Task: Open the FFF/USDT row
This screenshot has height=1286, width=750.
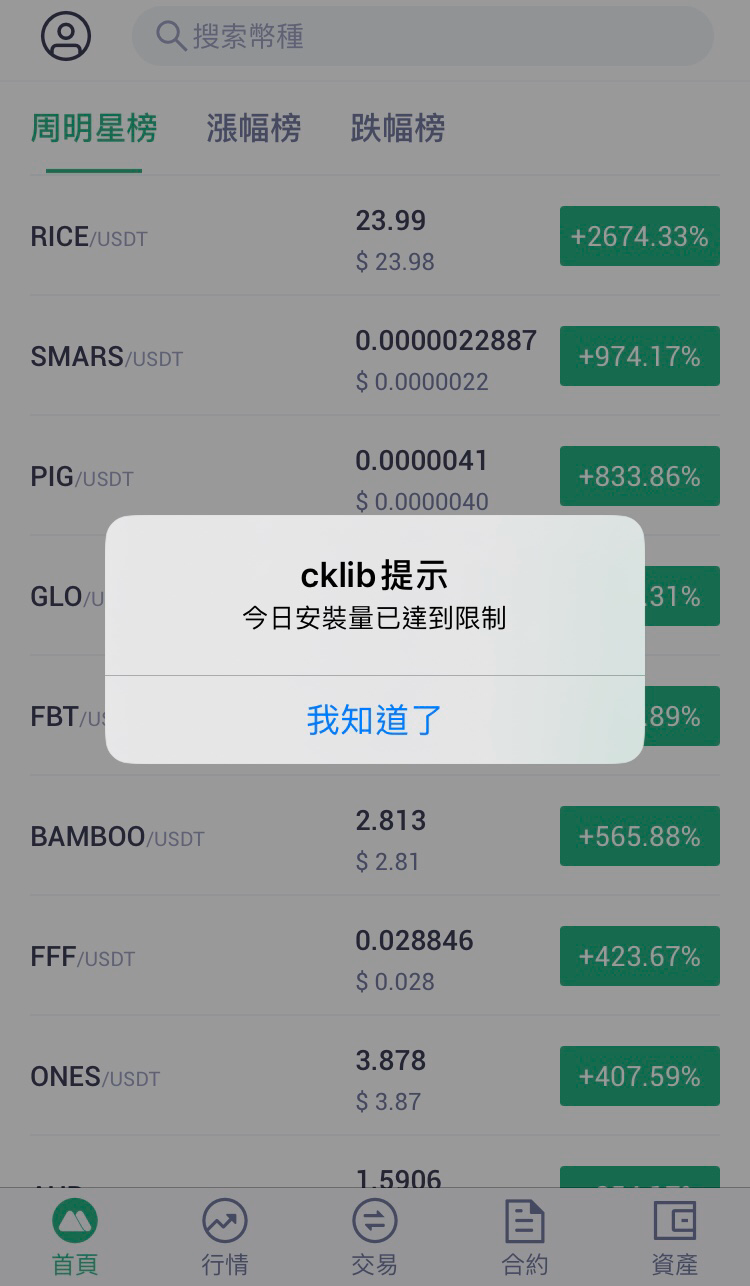Action: tap(375, 957)
